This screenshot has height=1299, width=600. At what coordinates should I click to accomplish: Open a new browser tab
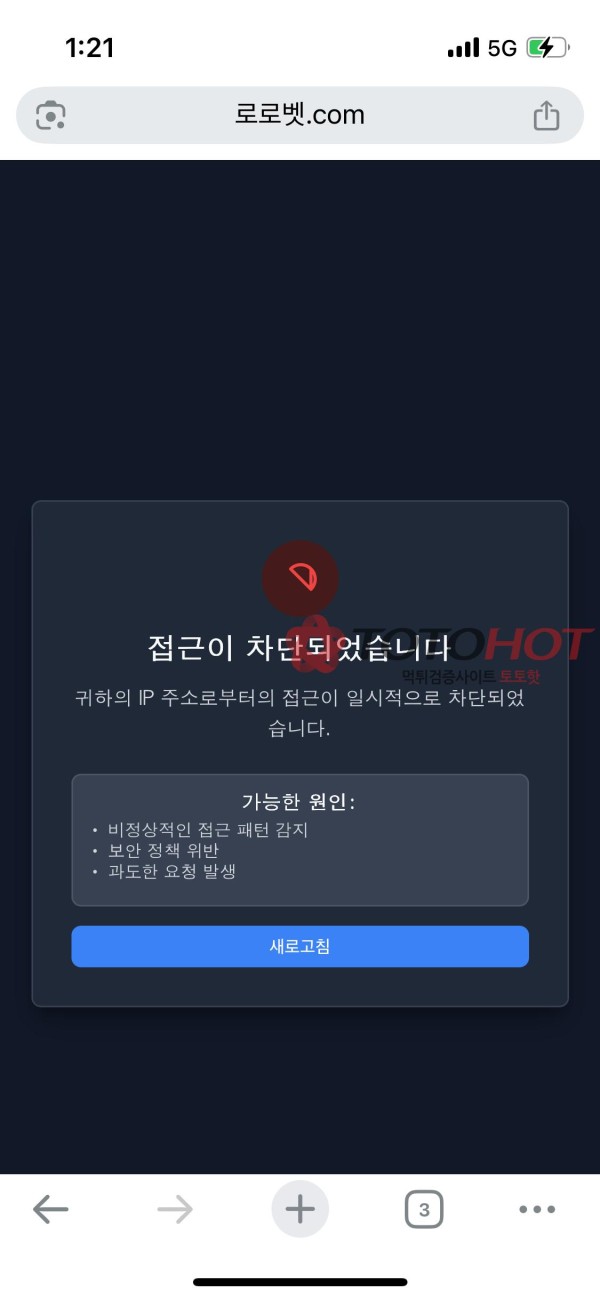tap(299, 1209)
